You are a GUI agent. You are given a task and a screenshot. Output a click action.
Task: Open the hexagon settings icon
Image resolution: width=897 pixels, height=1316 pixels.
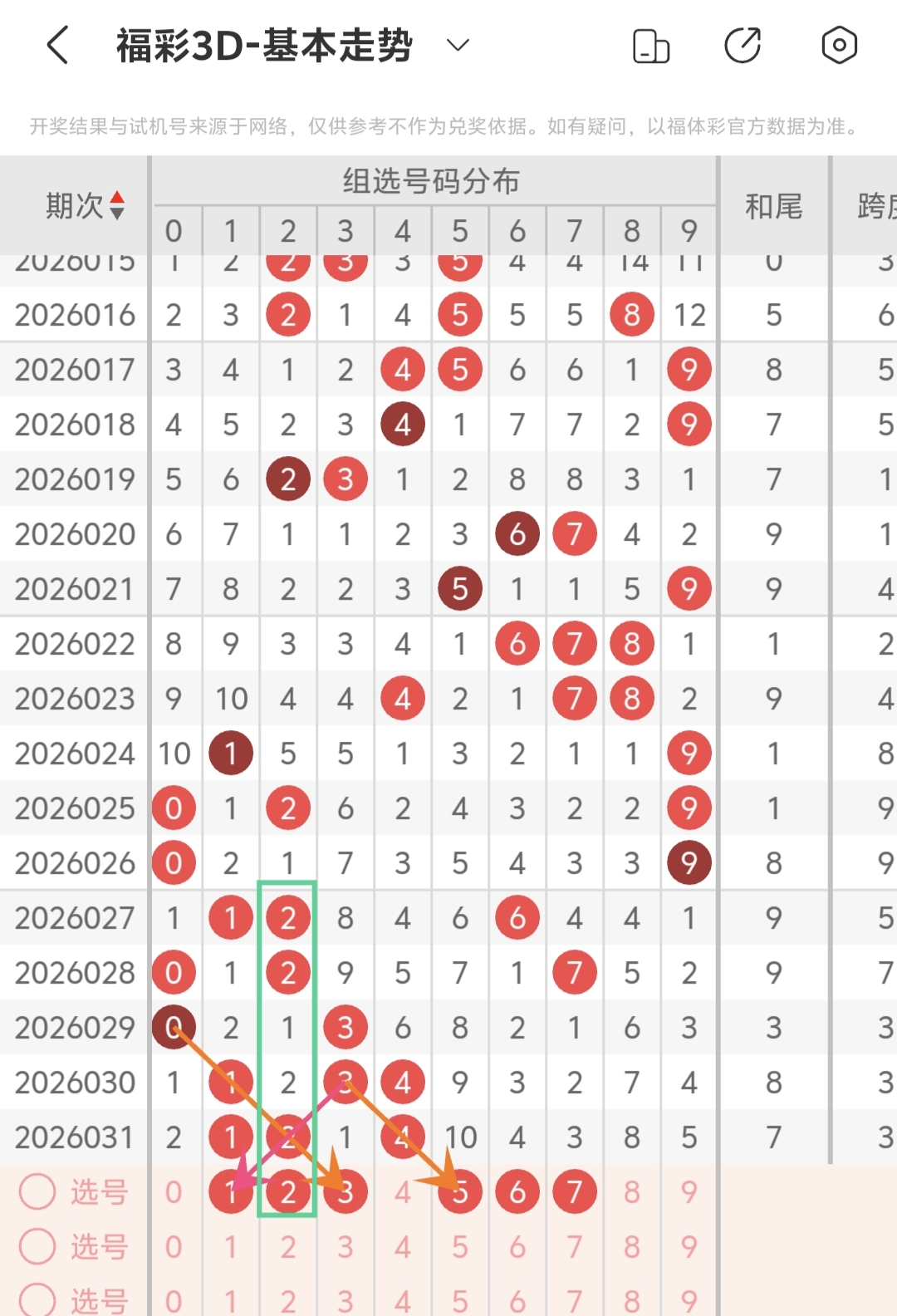pyautogui.click(x=839, y=46)
